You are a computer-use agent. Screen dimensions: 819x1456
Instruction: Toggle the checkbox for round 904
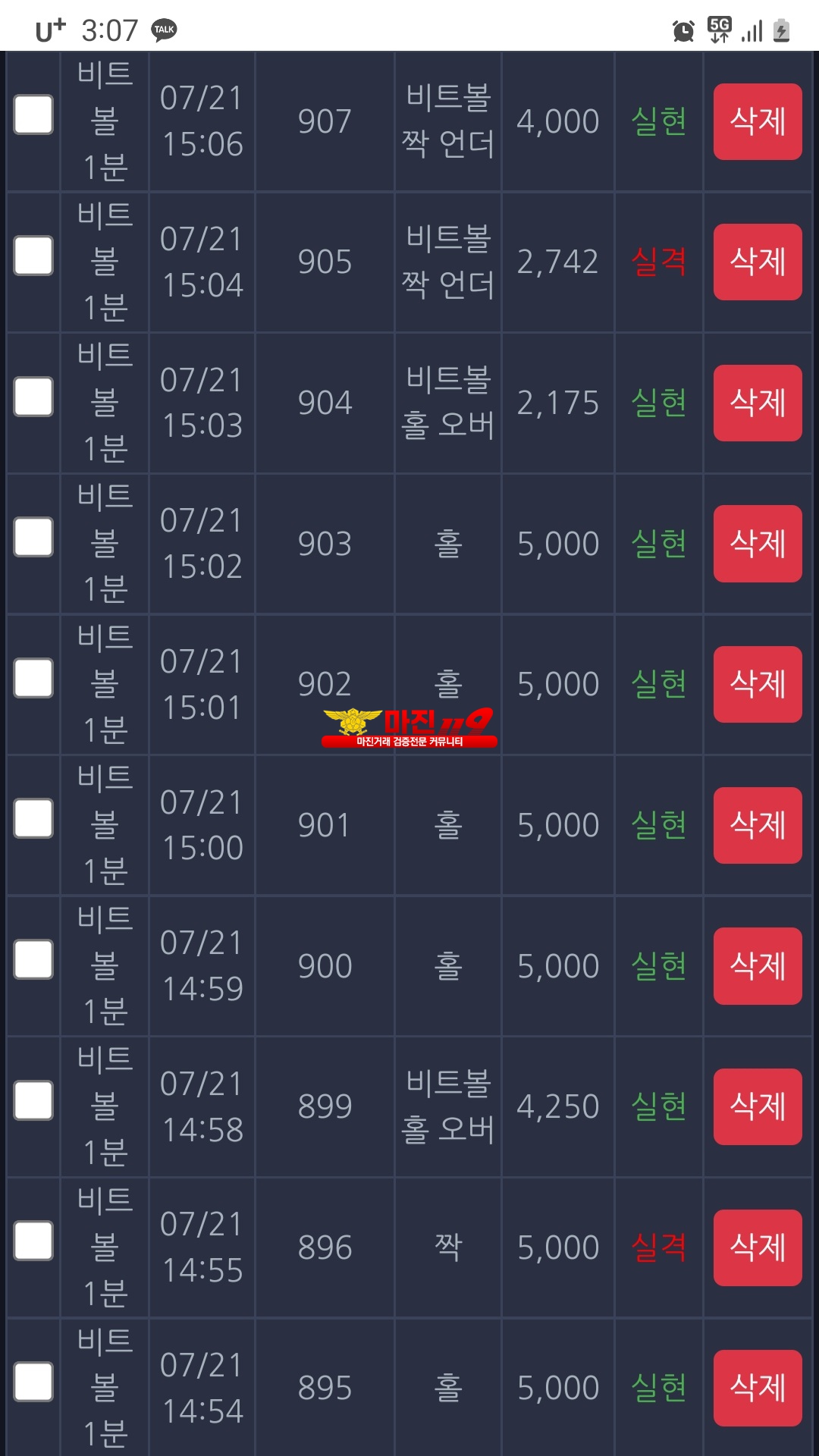coord(33,397)
